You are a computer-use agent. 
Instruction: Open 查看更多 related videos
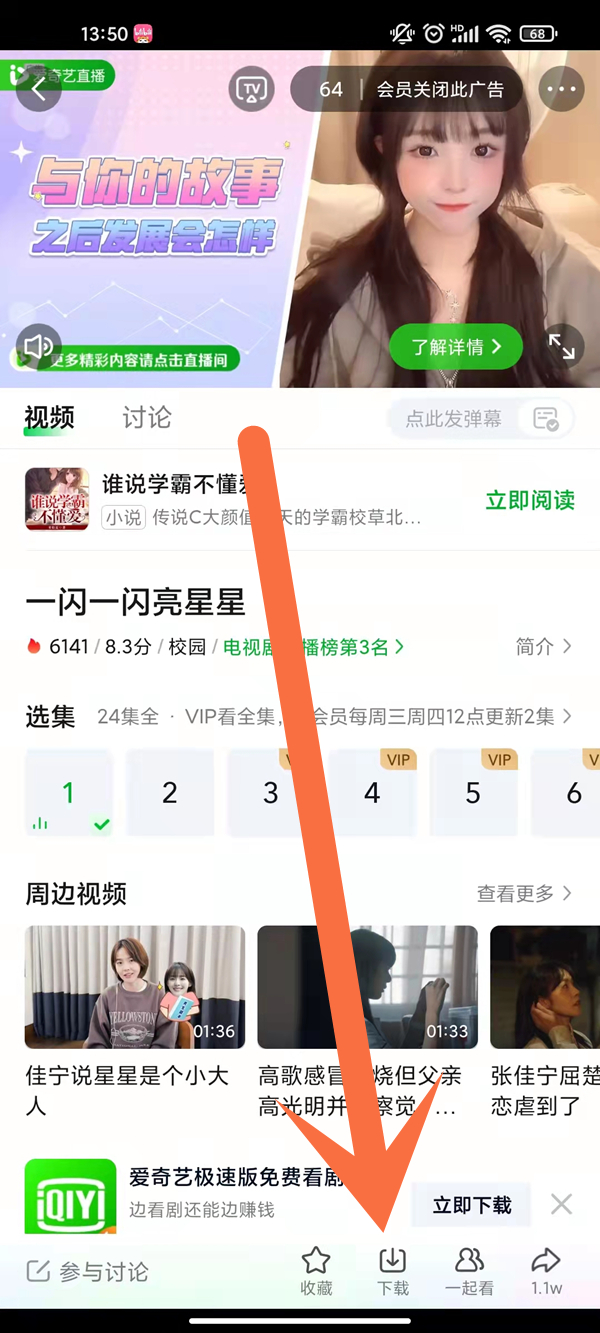(x=523, y=893)
